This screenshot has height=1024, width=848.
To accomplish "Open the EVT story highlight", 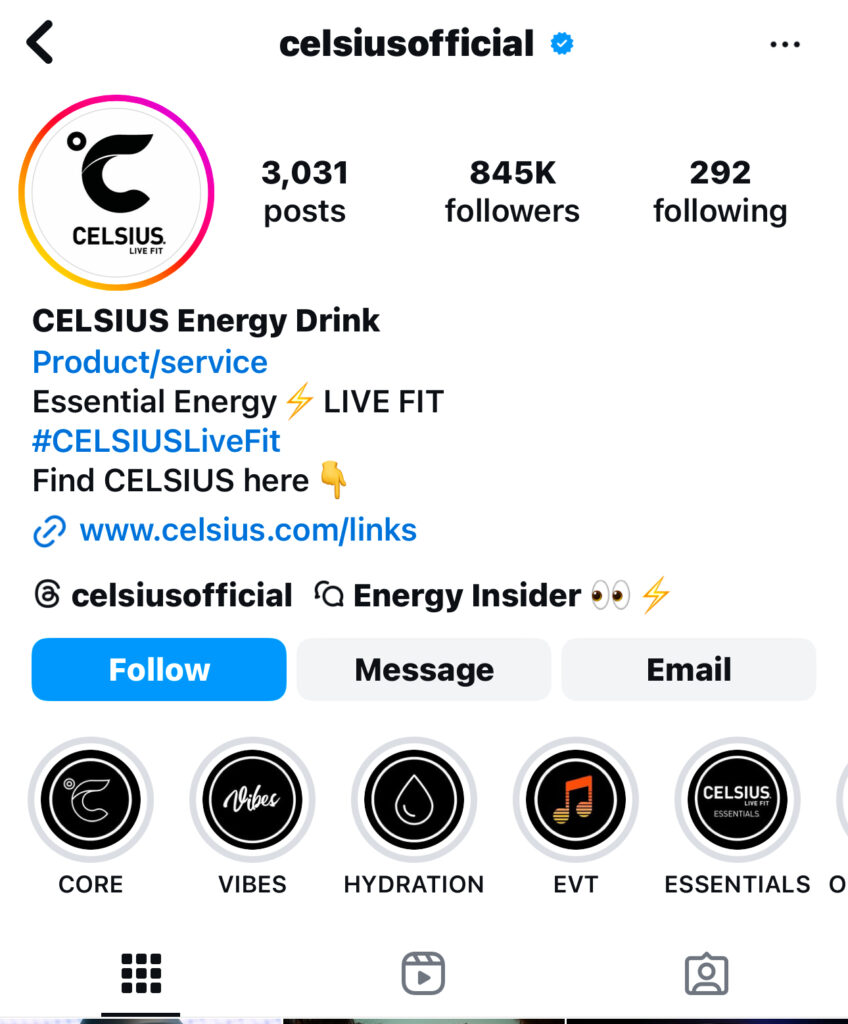I will click(x=575, y=800).
